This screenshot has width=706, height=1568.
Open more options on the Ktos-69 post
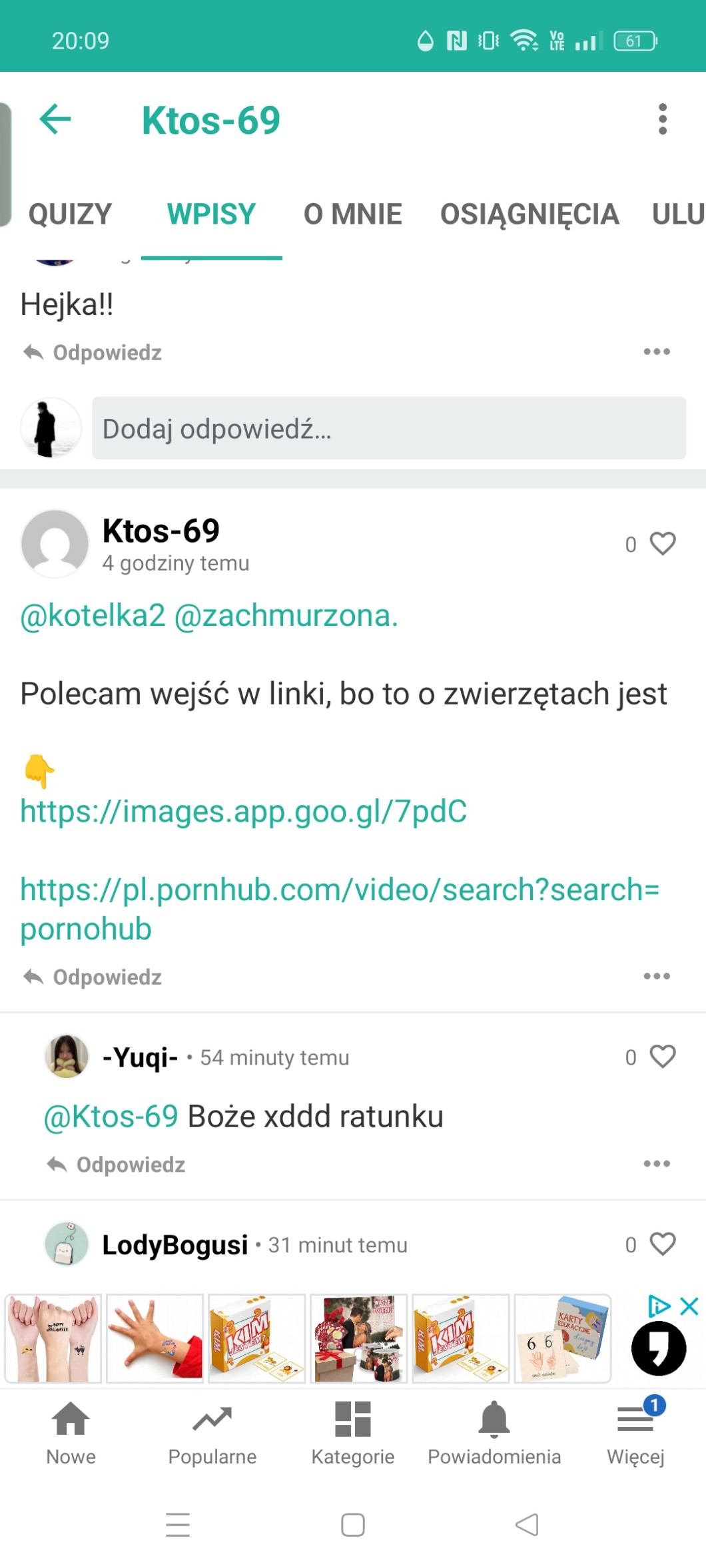pos(656,976)
